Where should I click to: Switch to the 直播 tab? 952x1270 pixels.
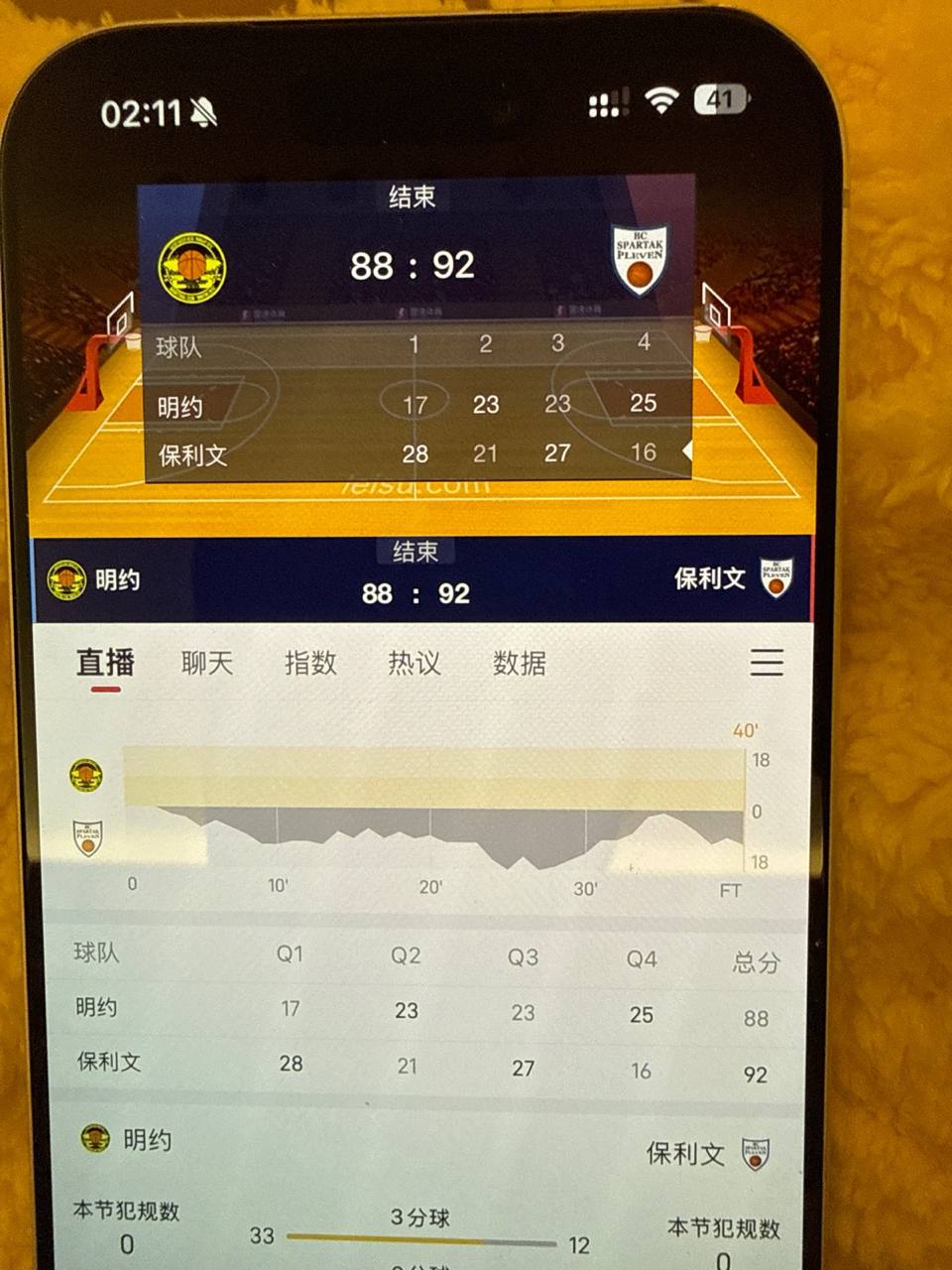[105, 663]
